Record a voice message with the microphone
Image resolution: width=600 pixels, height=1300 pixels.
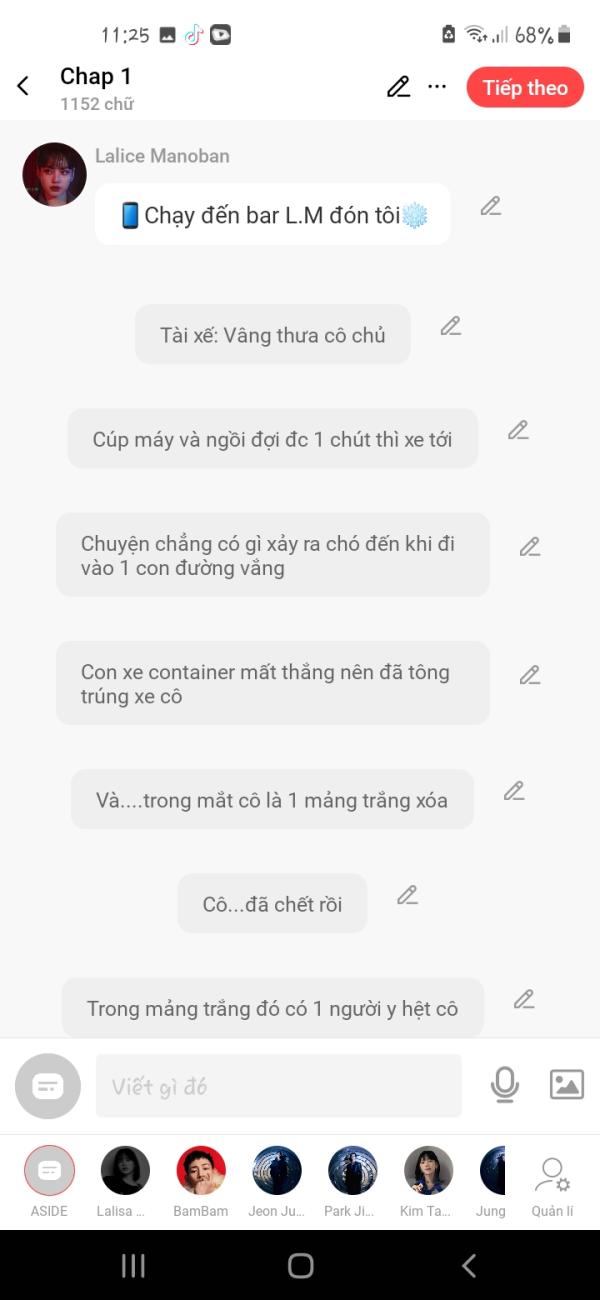click(x=505, y=1085)
